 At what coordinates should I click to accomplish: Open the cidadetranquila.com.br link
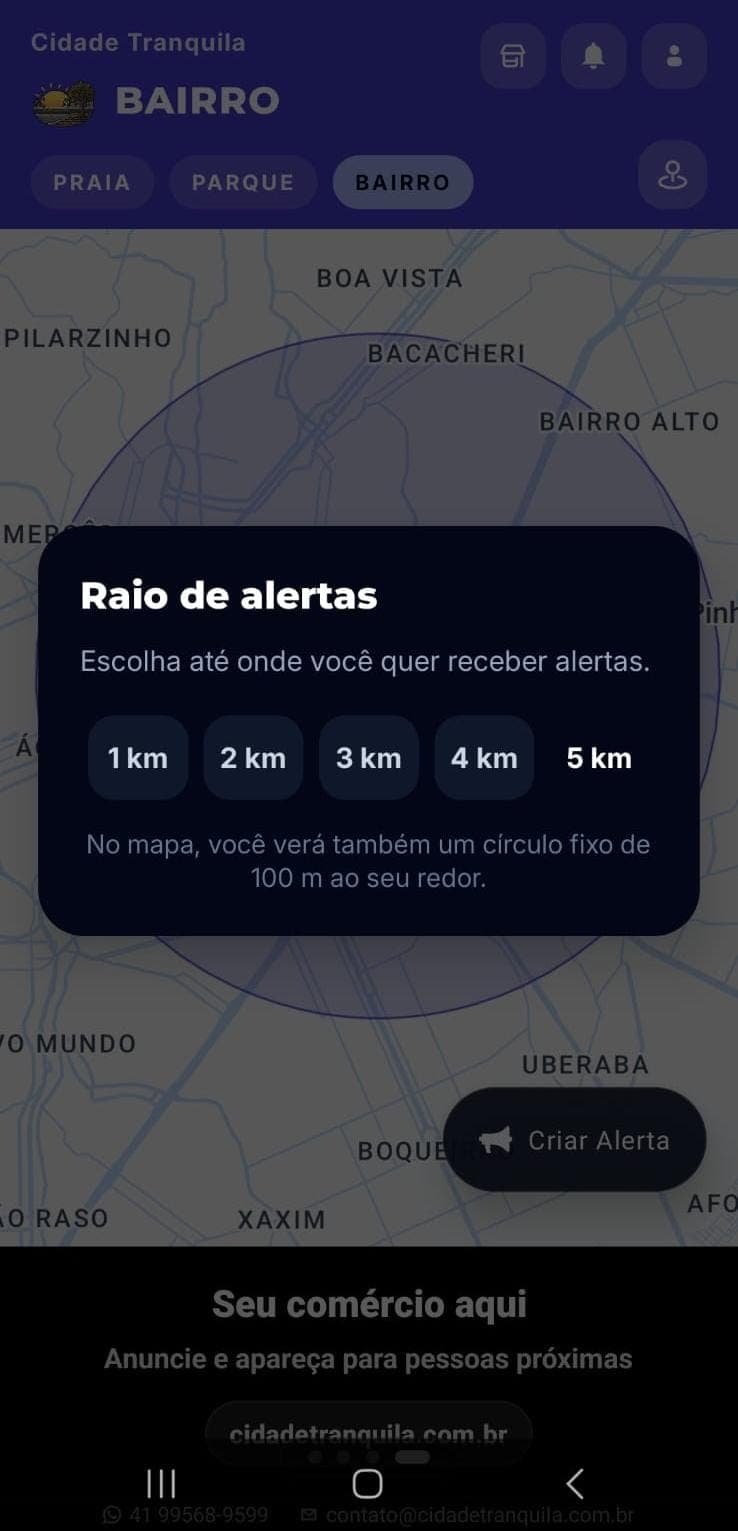click(369, 1433)
